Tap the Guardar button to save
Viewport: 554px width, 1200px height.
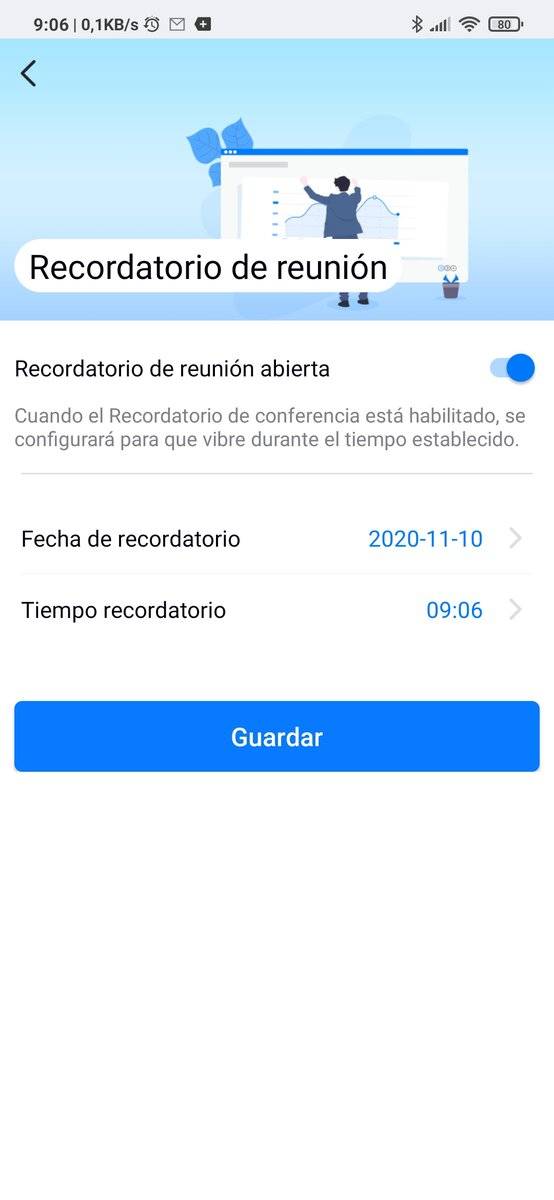(277, 737)
